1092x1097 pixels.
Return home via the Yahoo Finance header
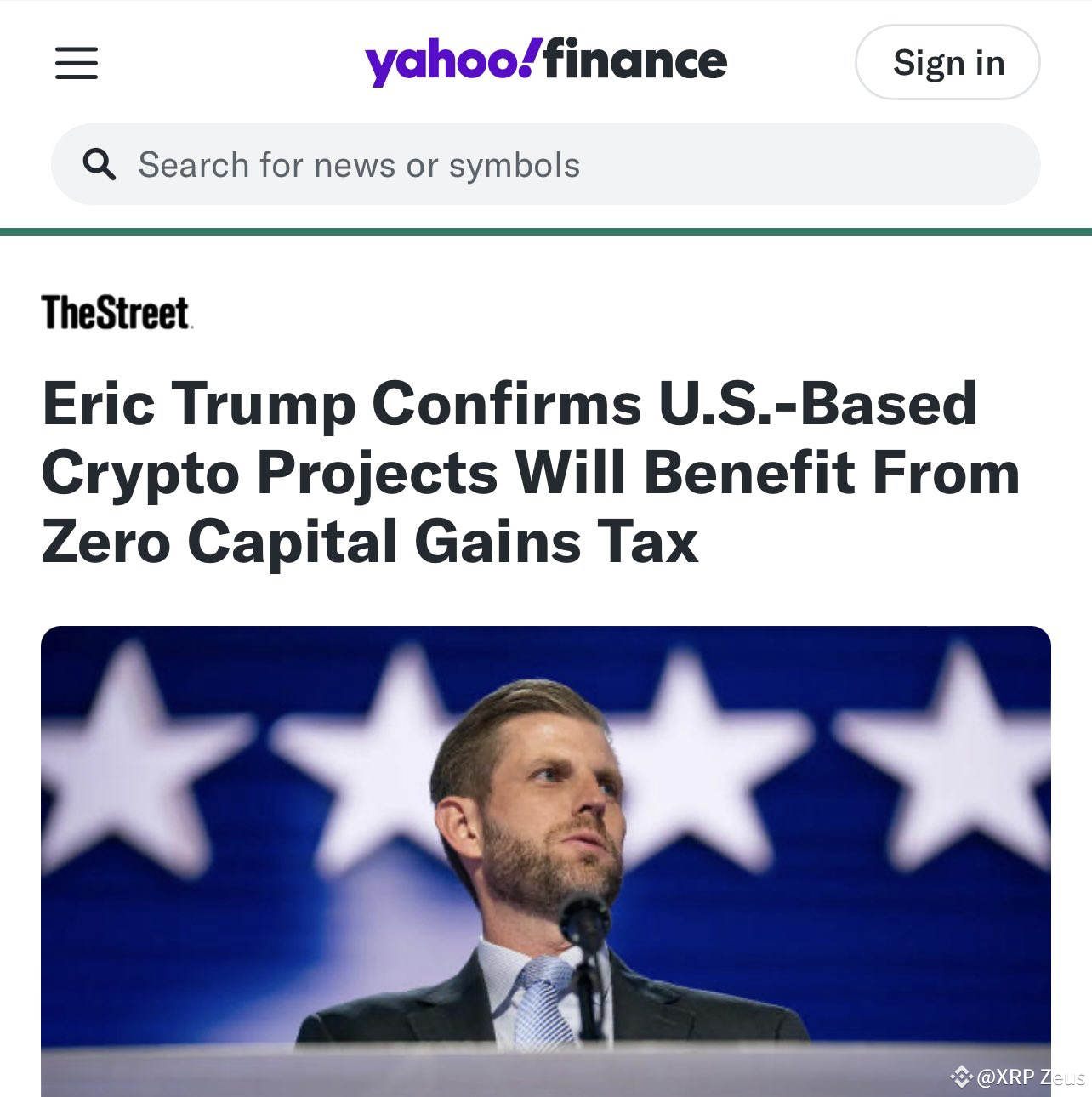click(544, 60)
